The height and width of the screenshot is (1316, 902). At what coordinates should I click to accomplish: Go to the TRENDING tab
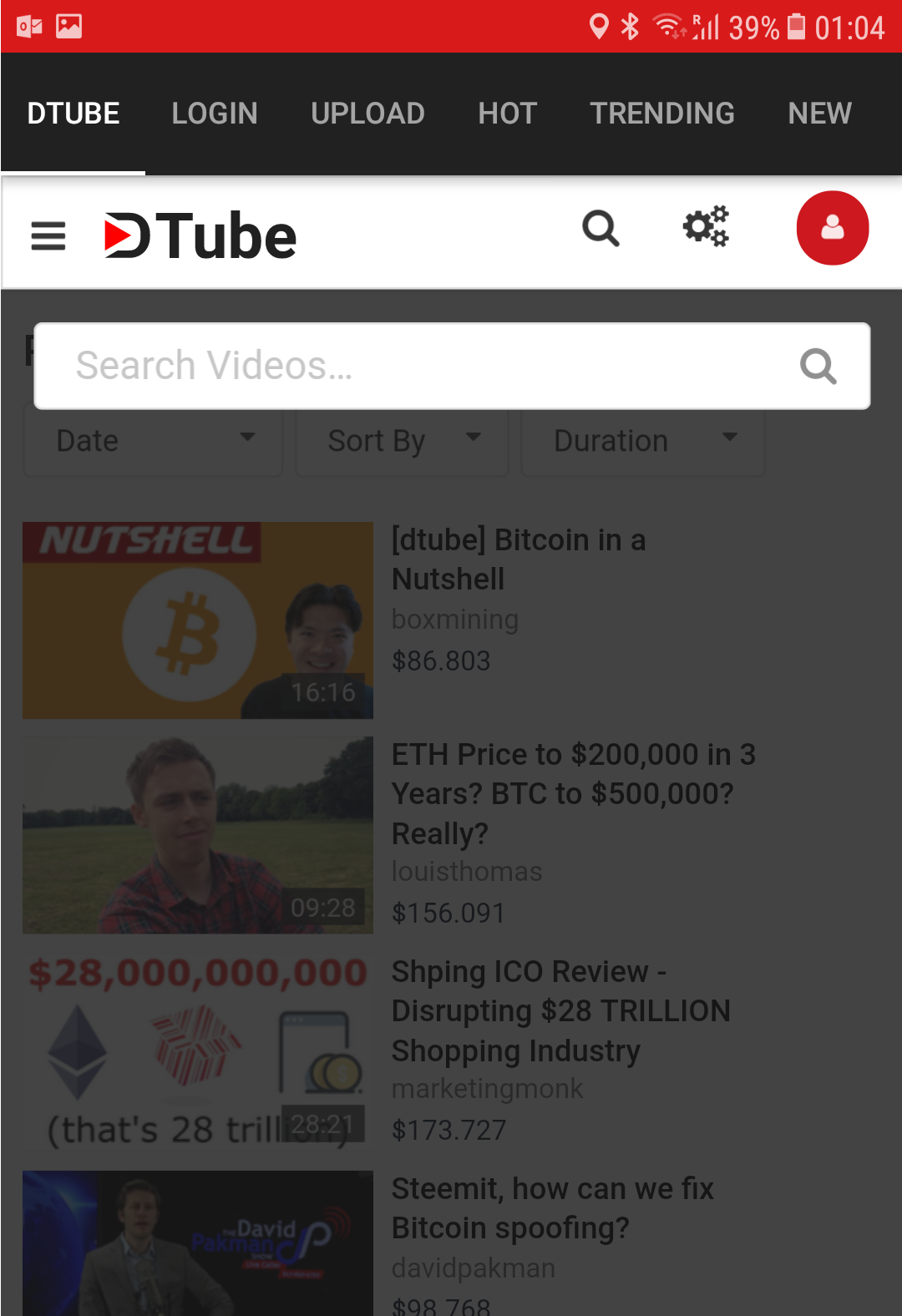[662, 114]
